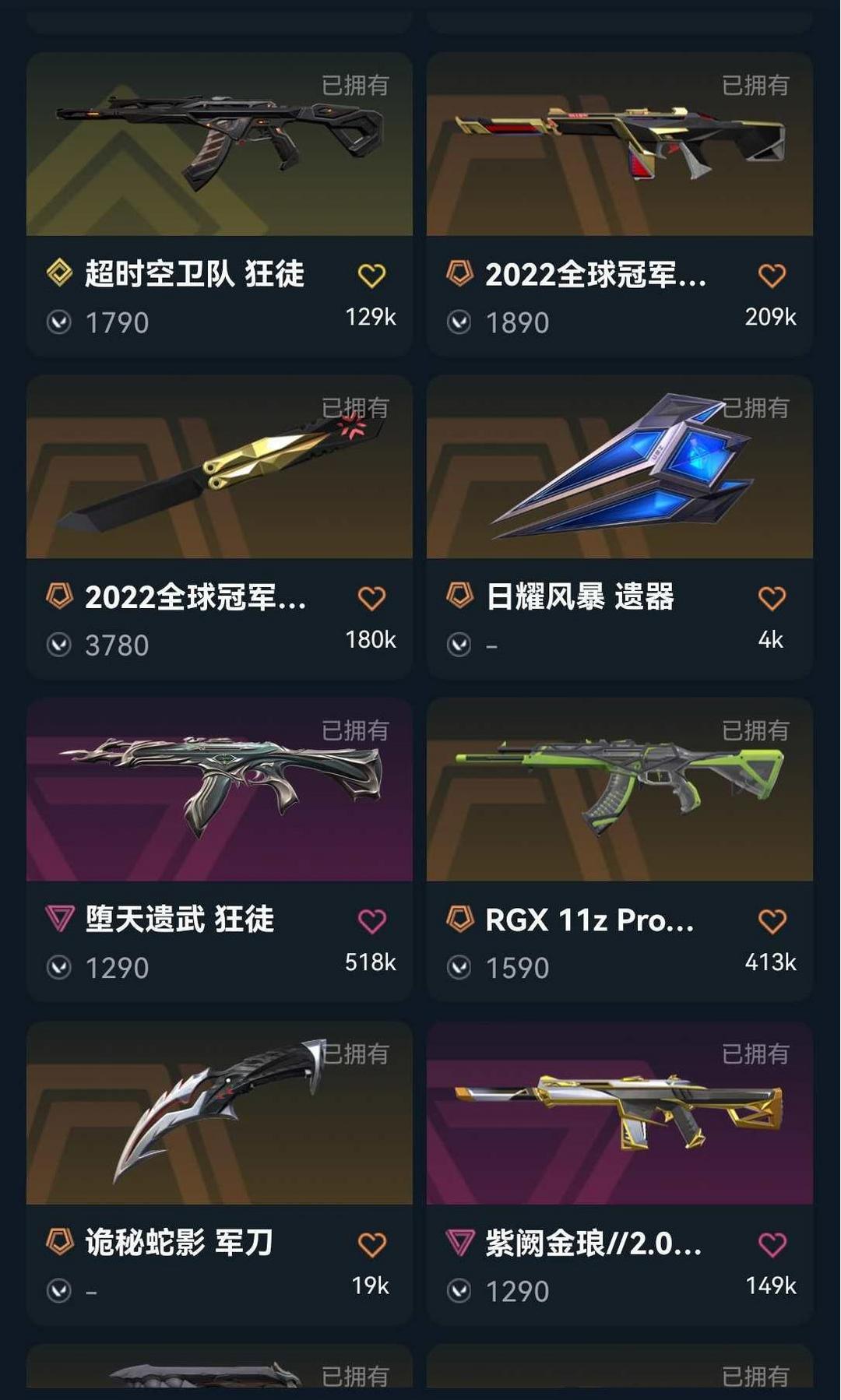841x1400 pixels.
Task: Favorite the 紫阙金琅//2.0 skin
Action: (x=772, y=1244)
